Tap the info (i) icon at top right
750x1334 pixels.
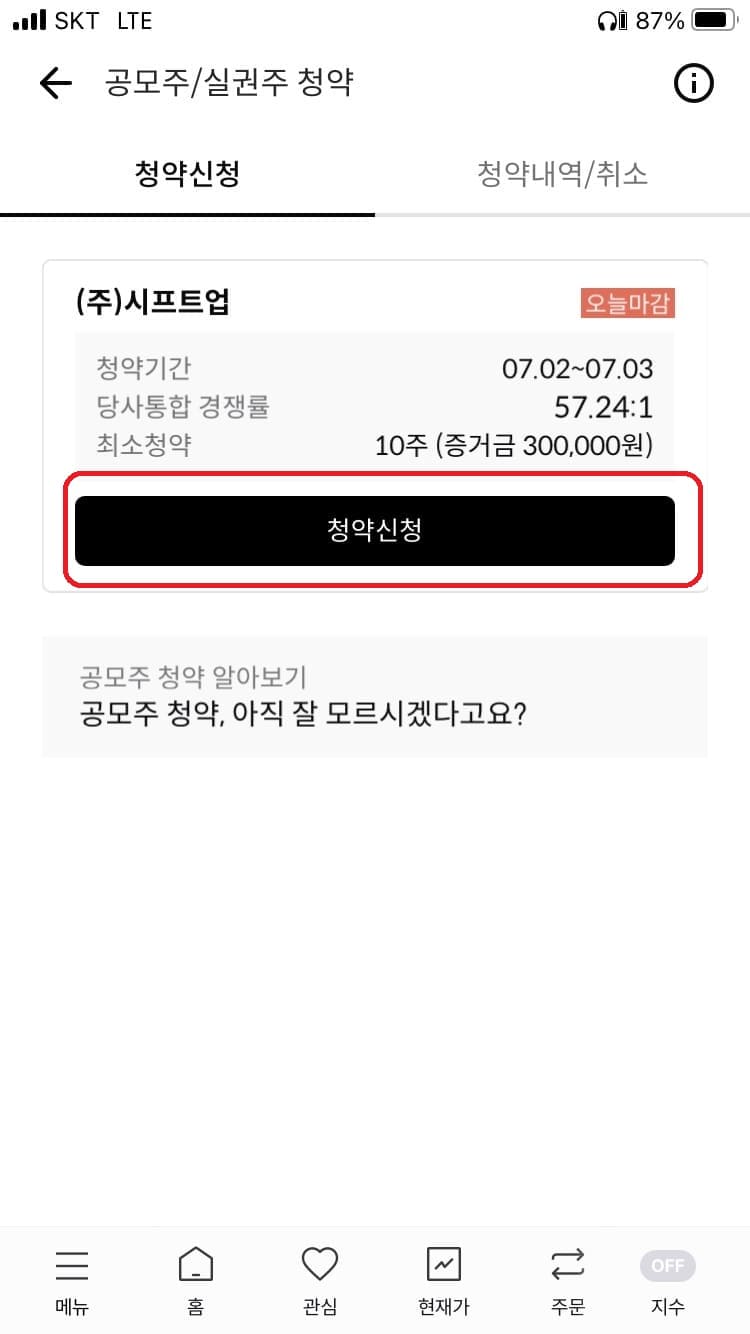(x=694, y=83)
